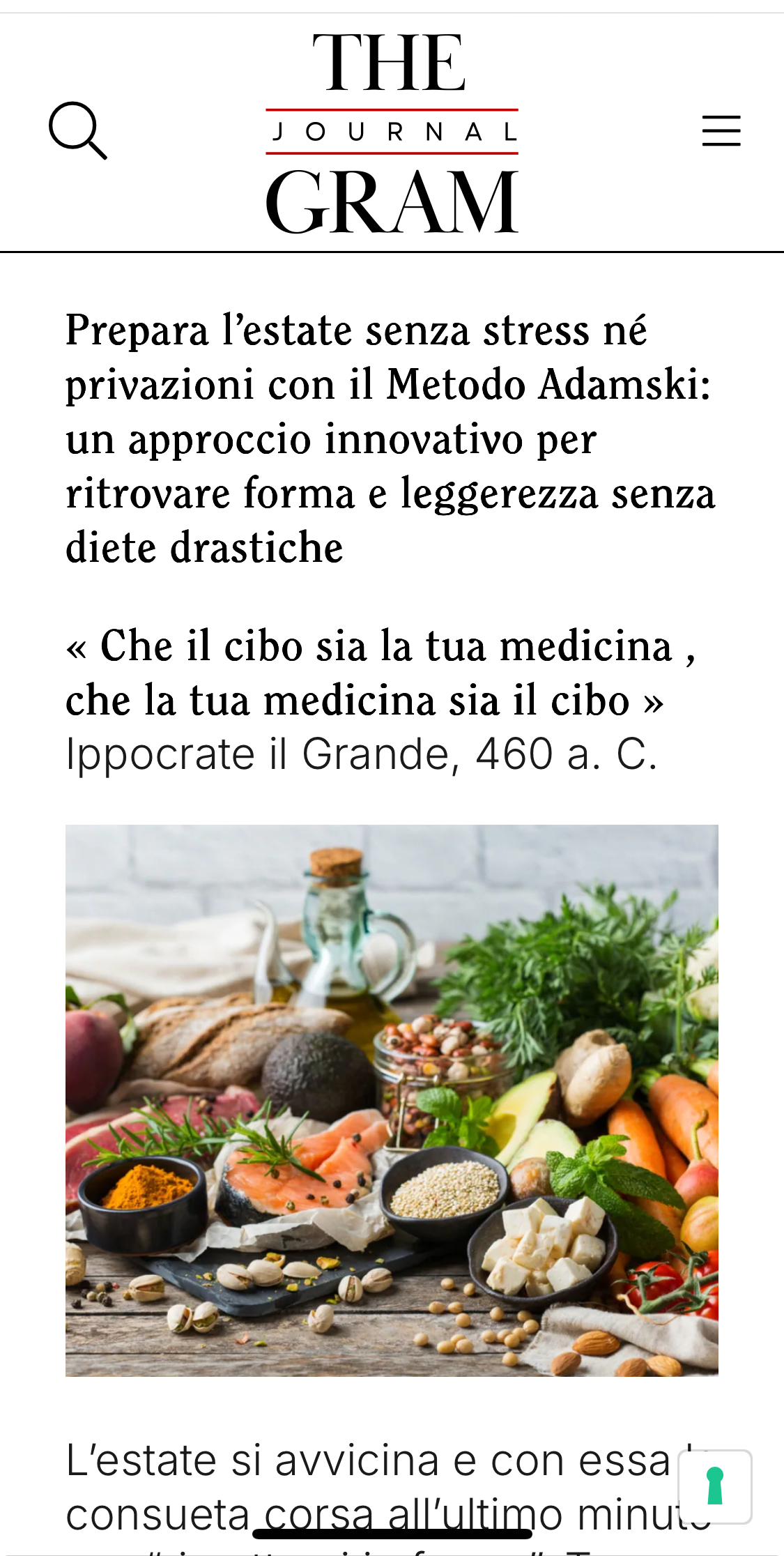Open the search magnifier icon
Image resolution: width=784 pixels, height=1556 pixels.
point(77,130)
